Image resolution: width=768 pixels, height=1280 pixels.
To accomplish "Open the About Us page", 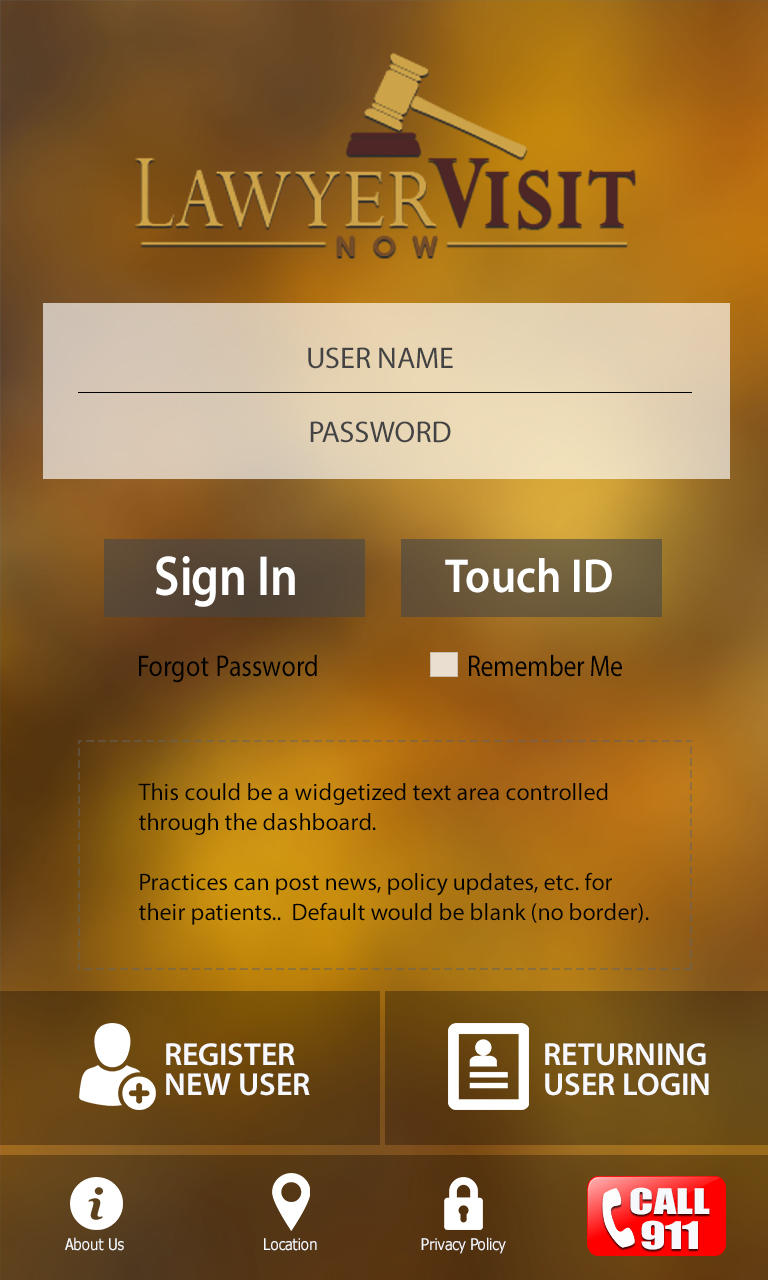I will (x=95, y=1214).
